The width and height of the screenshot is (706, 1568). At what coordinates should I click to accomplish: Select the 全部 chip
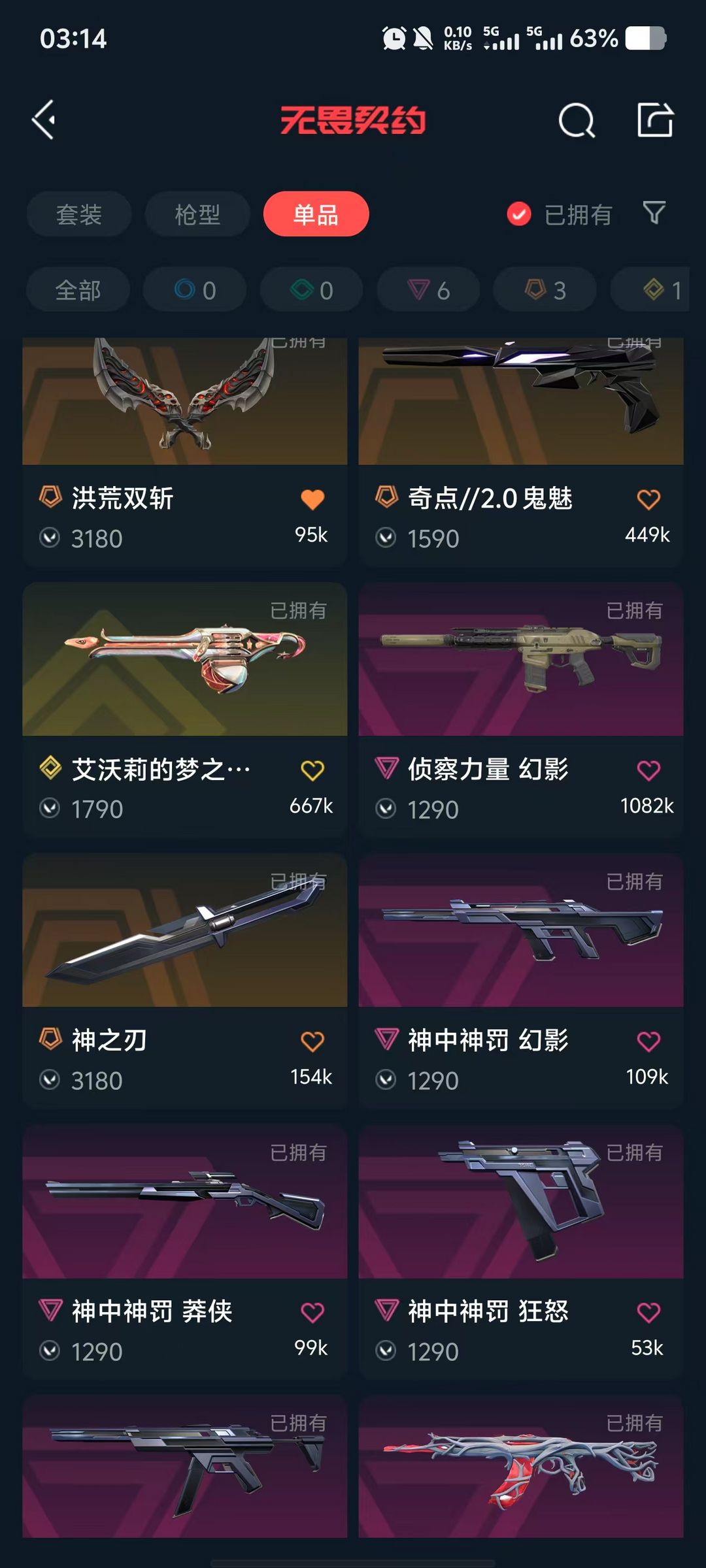78,290
